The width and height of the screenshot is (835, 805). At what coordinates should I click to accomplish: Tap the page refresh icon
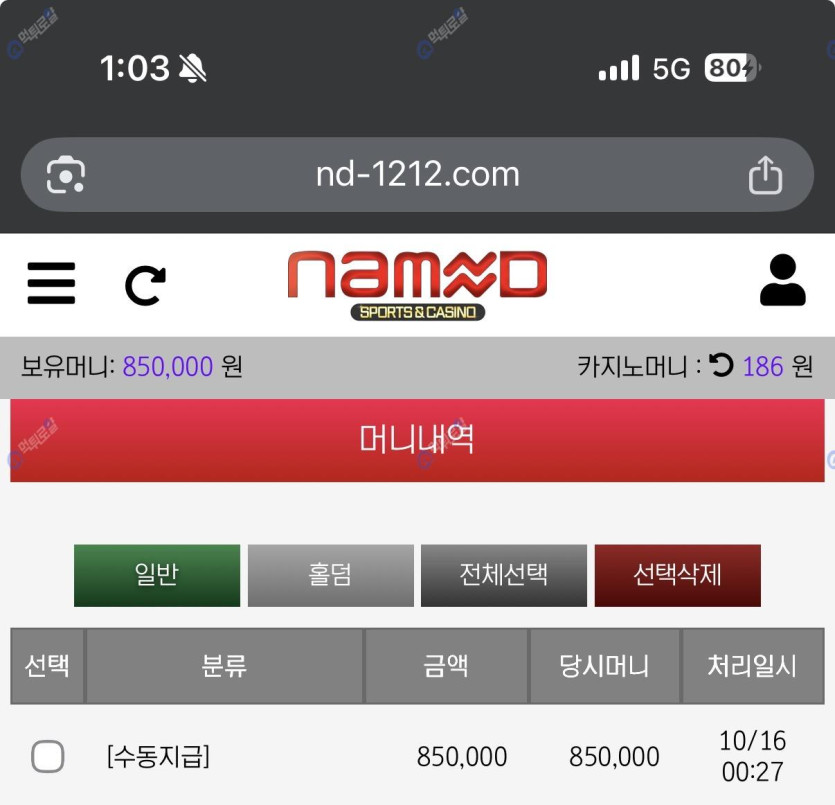(145, 285)
